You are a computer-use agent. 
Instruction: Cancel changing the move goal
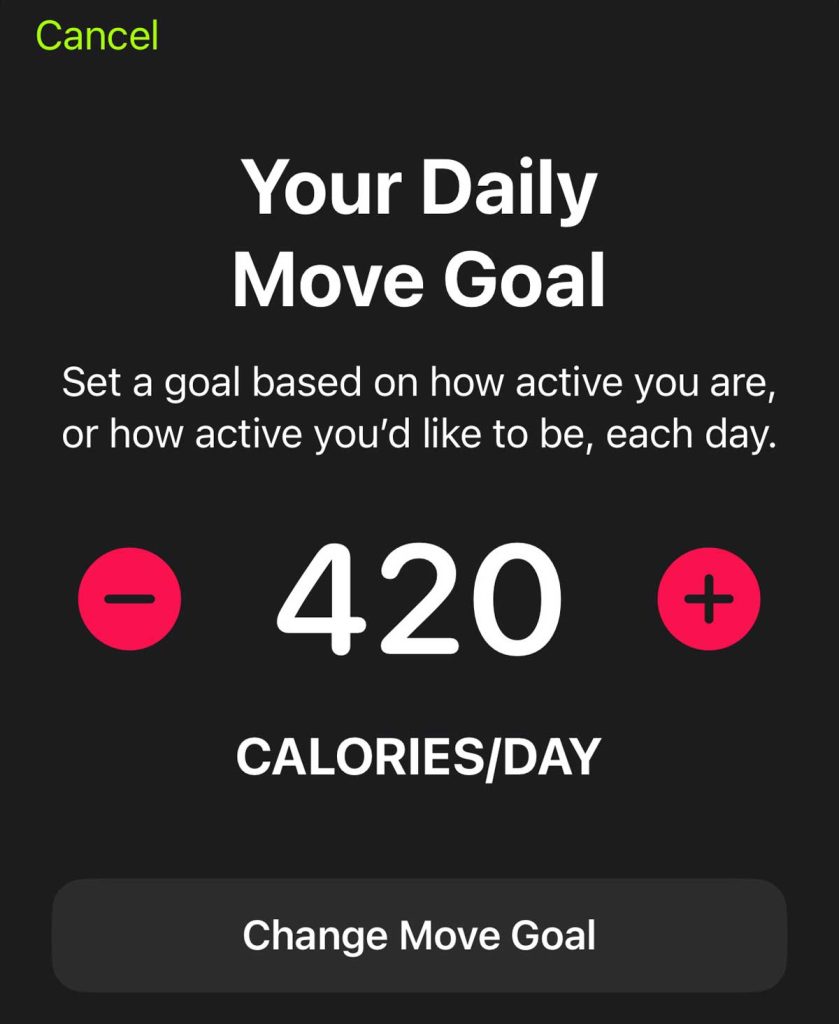point(97,36)
